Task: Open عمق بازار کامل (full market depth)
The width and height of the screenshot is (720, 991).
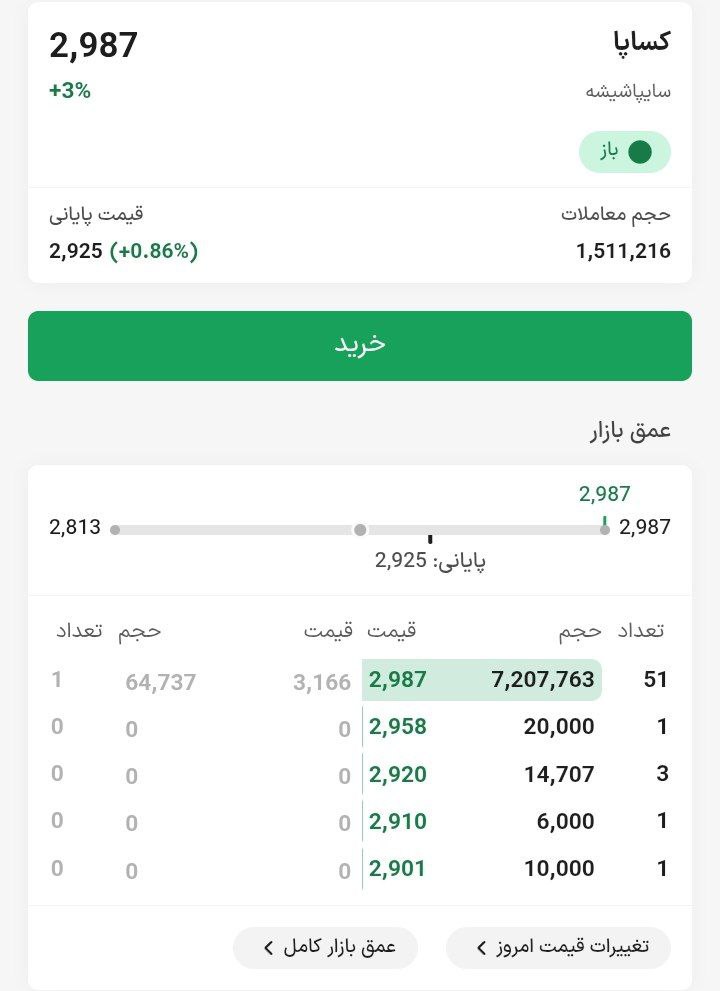Action: [325, 947]
